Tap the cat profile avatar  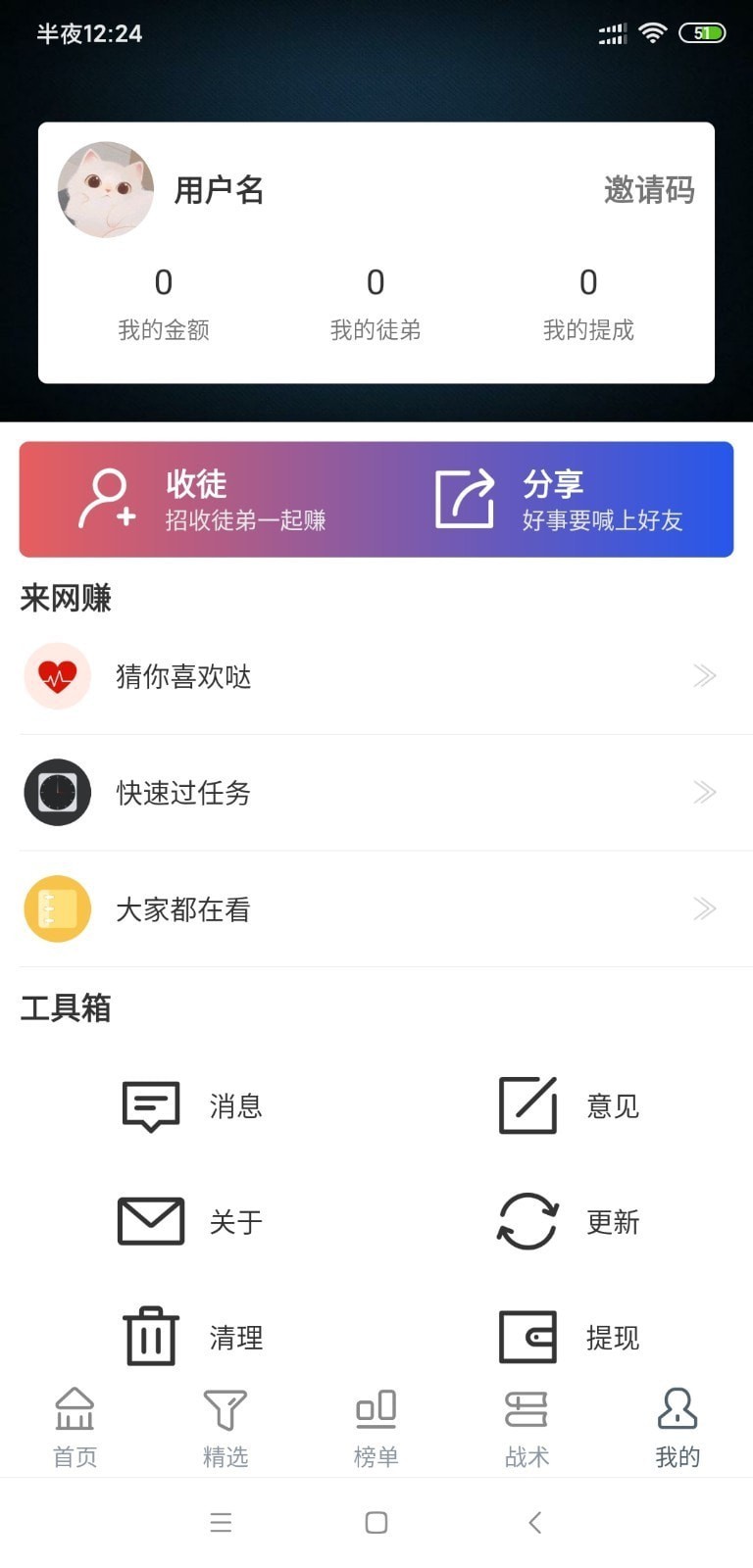(106, 190)
